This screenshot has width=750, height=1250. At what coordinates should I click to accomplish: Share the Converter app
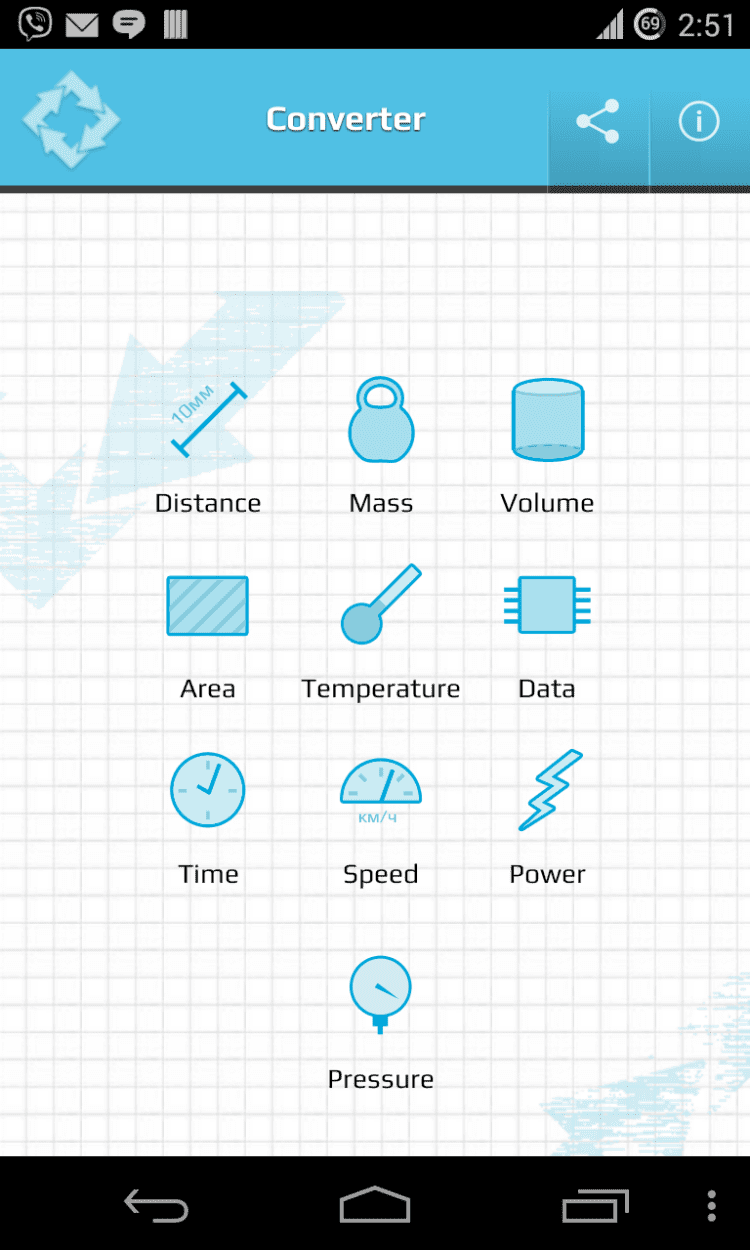coord(597,121)
